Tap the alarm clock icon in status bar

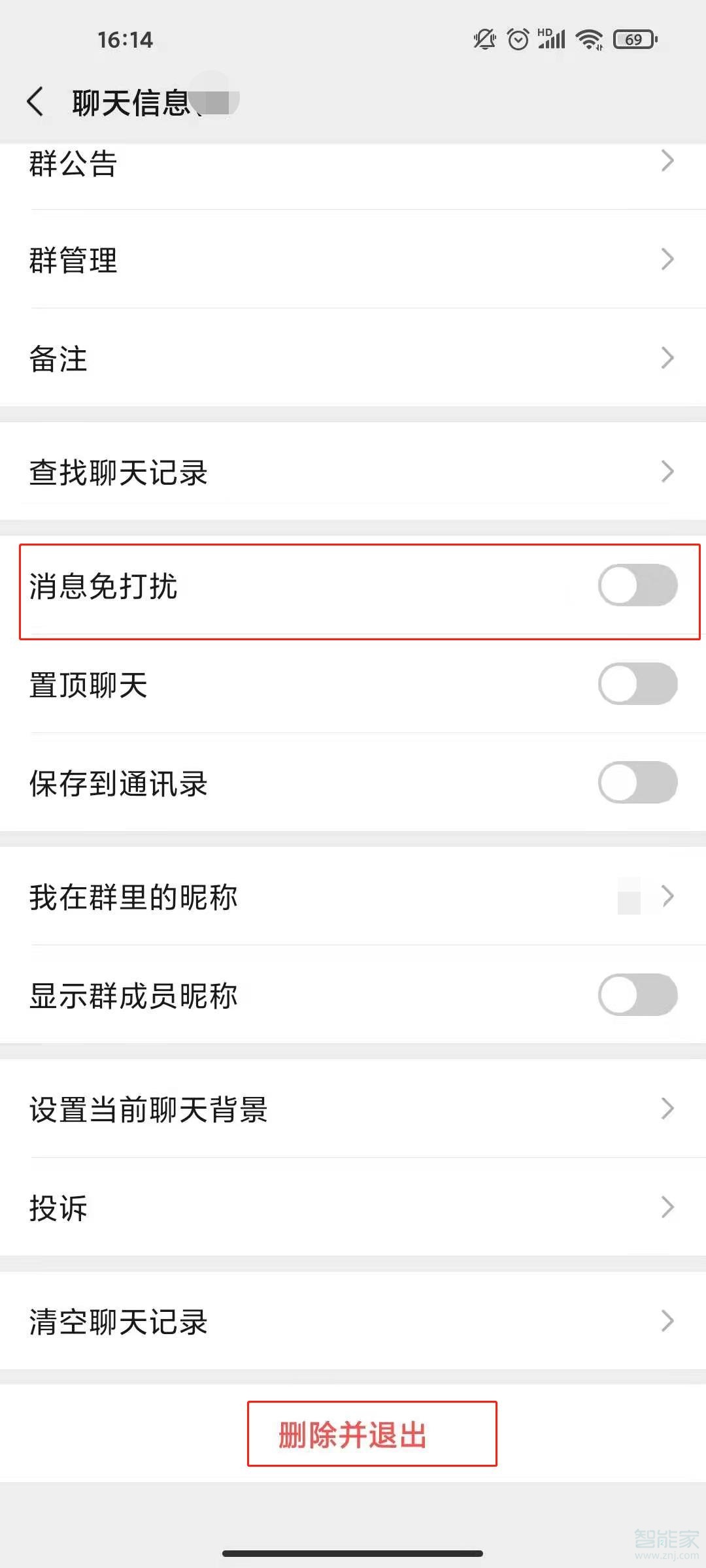[x=518, y=39]
